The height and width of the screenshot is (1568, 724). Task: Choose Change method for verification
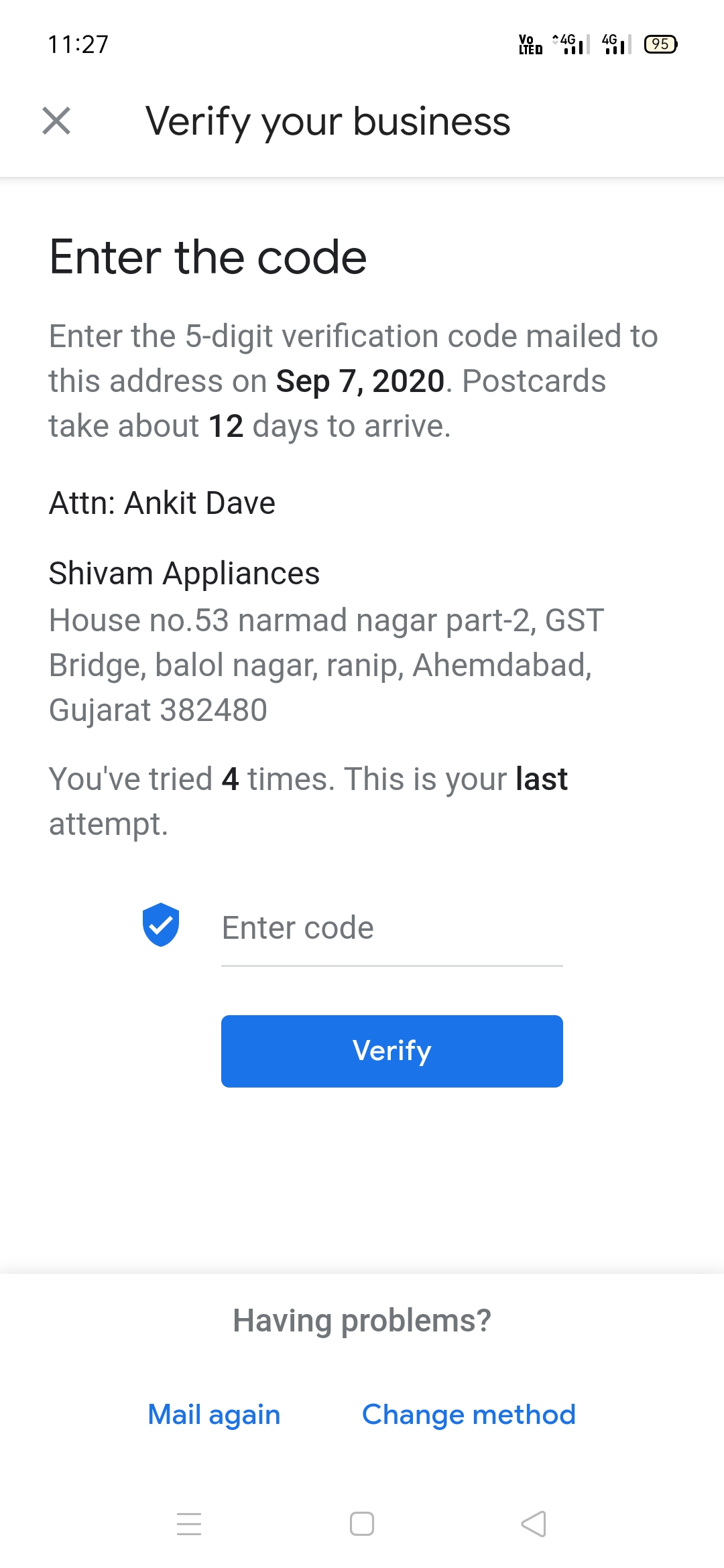[x=469, y=1415]
